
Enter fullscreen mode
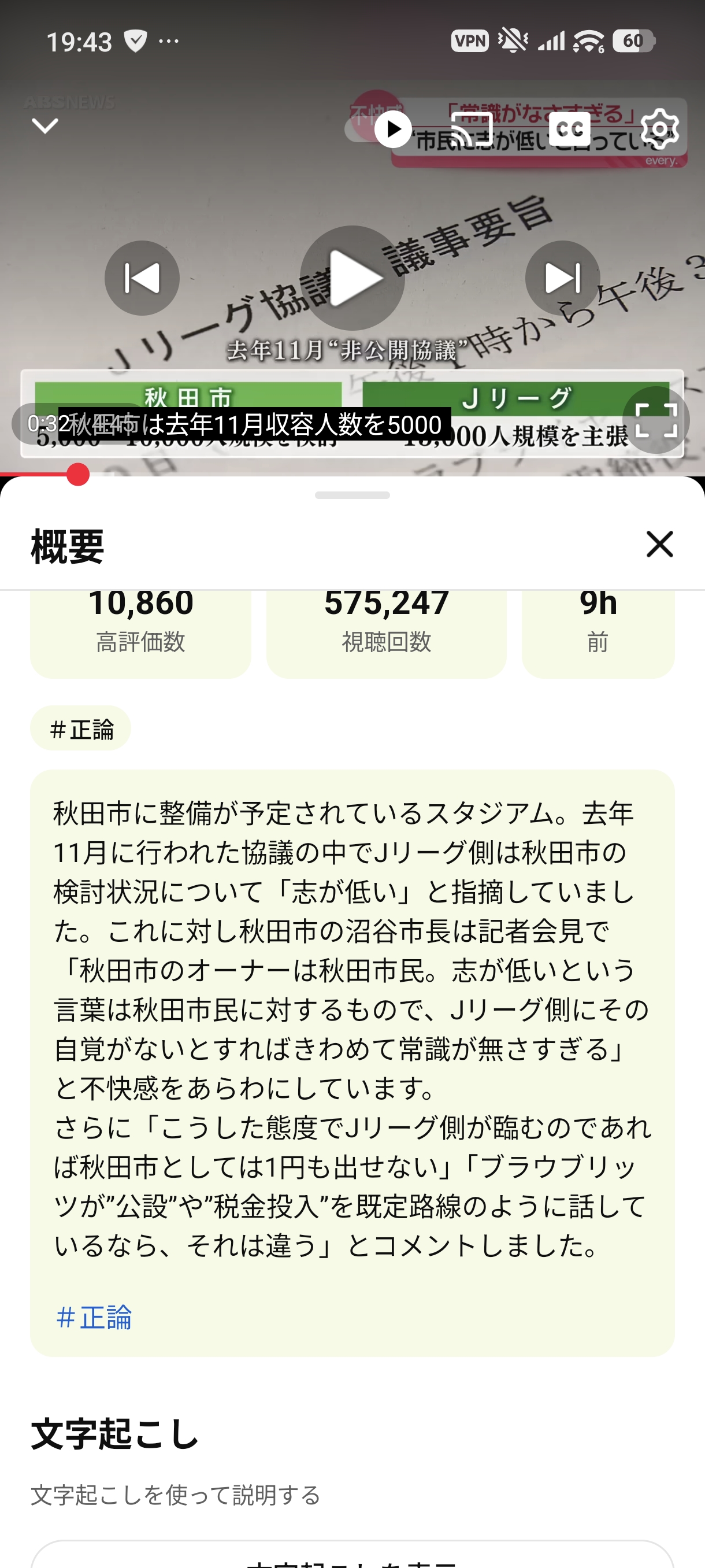click(656, 420)
